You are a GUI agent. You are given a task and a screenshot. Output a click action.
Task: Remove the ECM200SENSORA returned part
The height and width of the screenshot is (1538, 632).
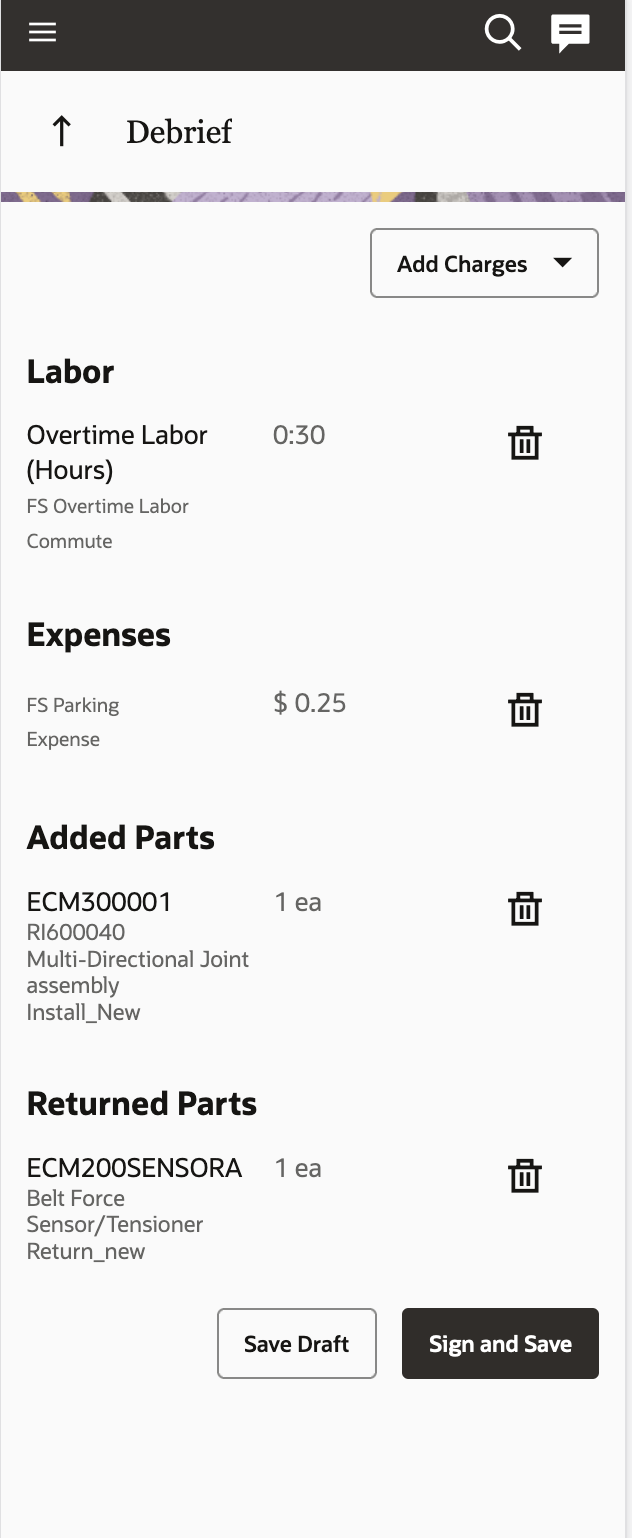pyautogui.click(x=524, y=1176)
